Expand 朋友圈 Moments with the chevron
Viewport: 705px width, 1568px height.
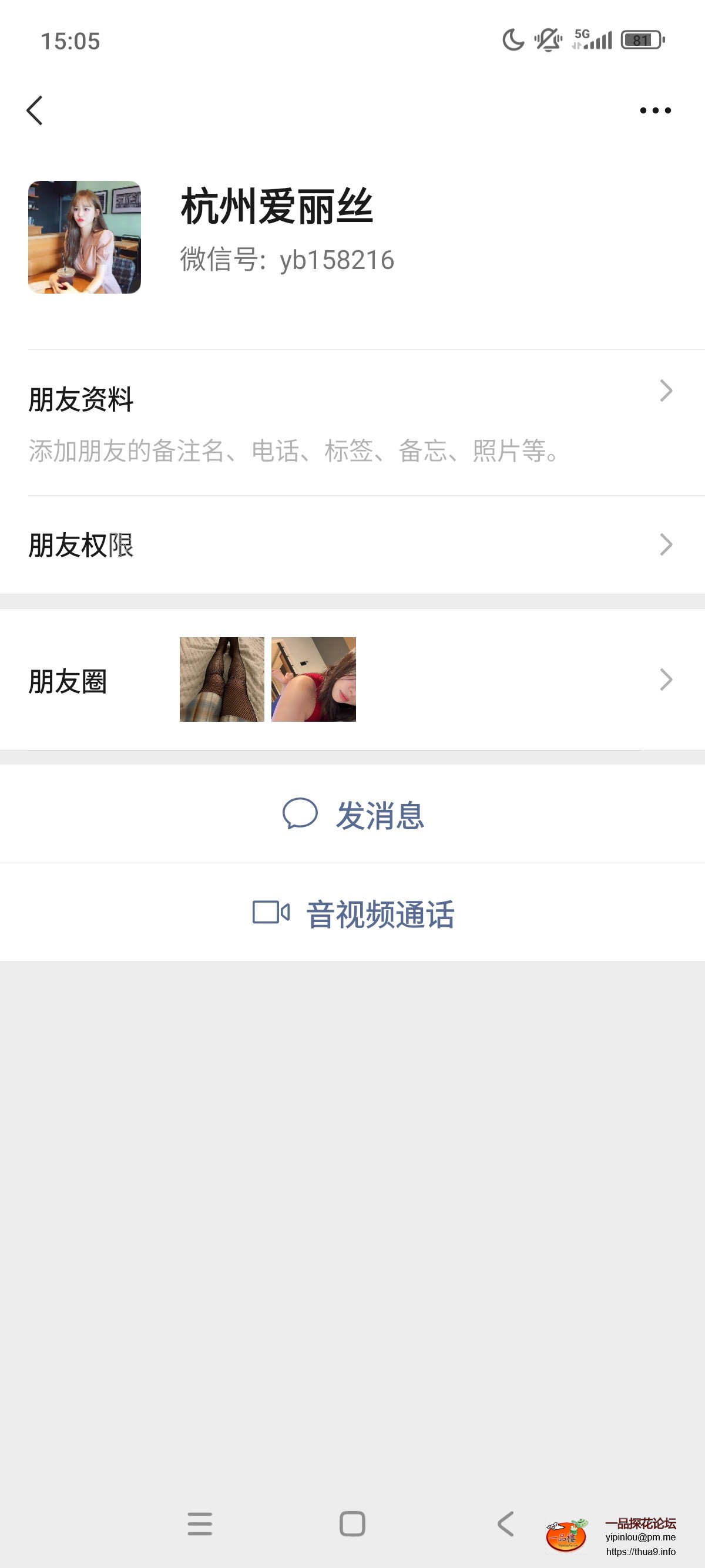[x=666, y=679]
